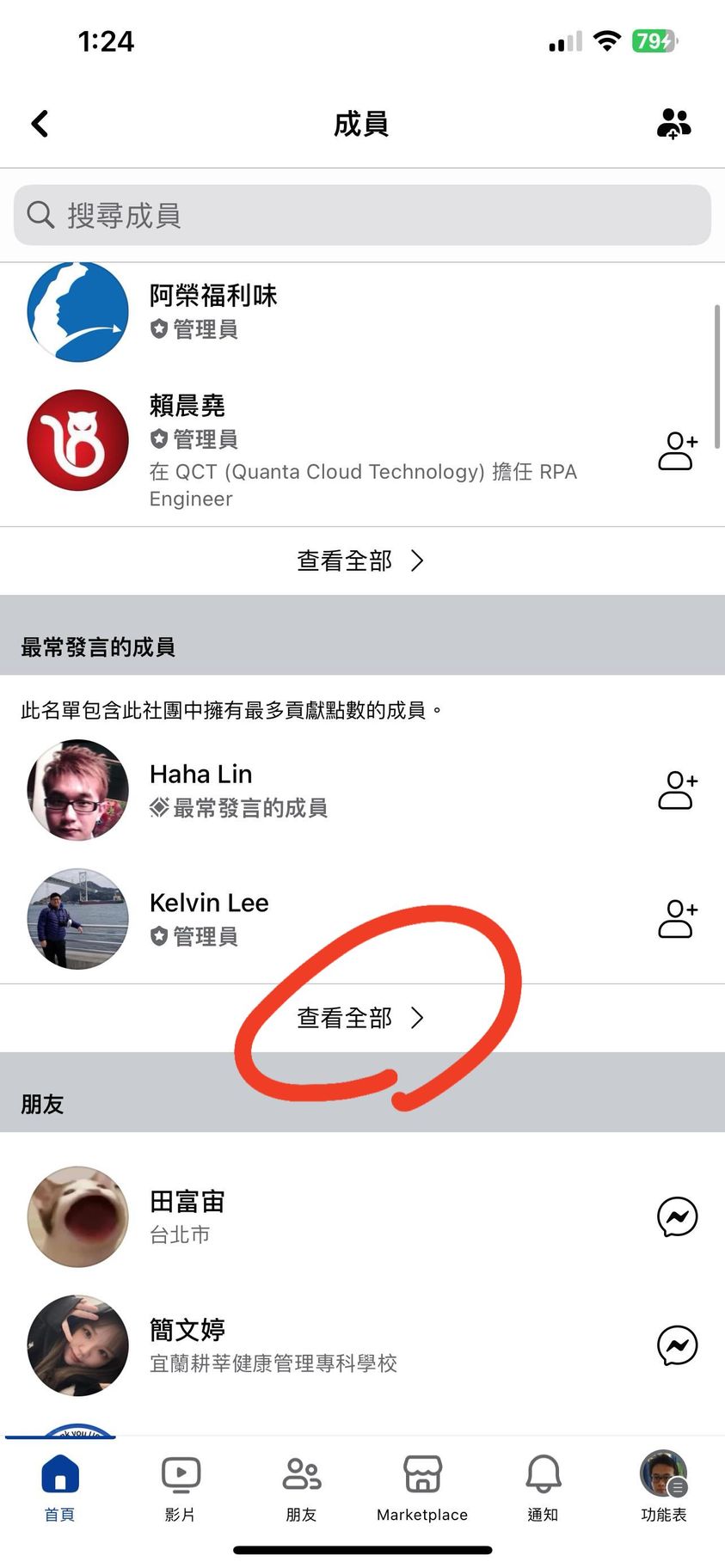Screen dimensions: 725x1568
Task: Tap the invite members icon
Action: click(x=673, y=124)
